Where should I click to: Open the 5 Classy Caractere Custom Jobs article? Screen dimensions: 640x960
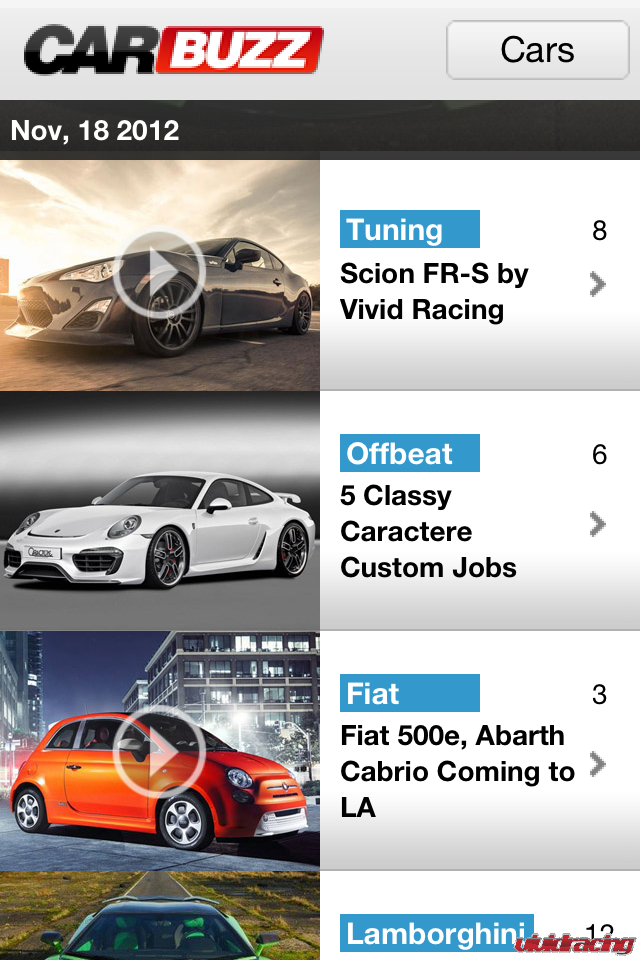(428, 531)
